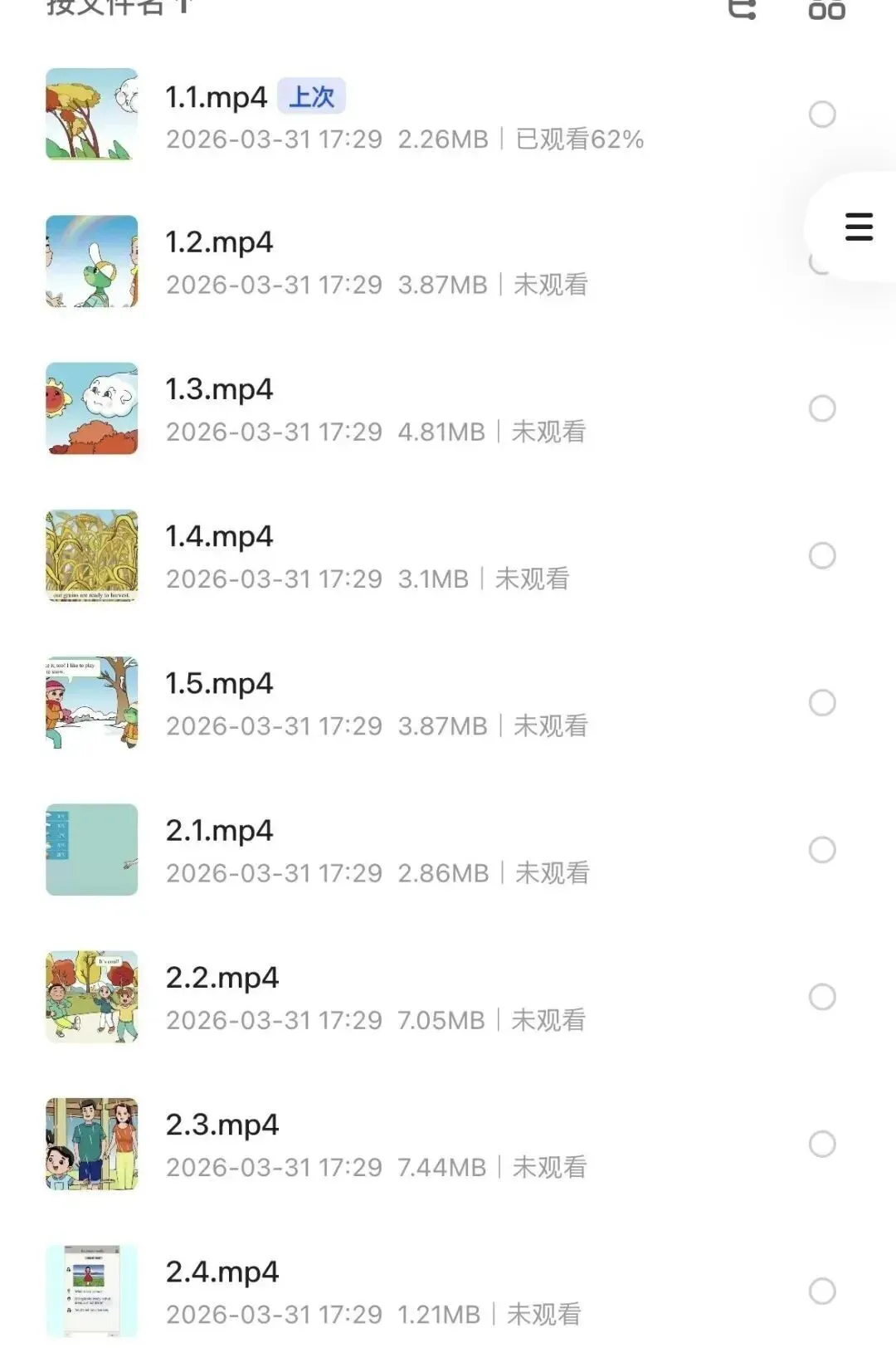
Task: Select the circle next to 1.3.mp4
Action: tap(821, 408)
